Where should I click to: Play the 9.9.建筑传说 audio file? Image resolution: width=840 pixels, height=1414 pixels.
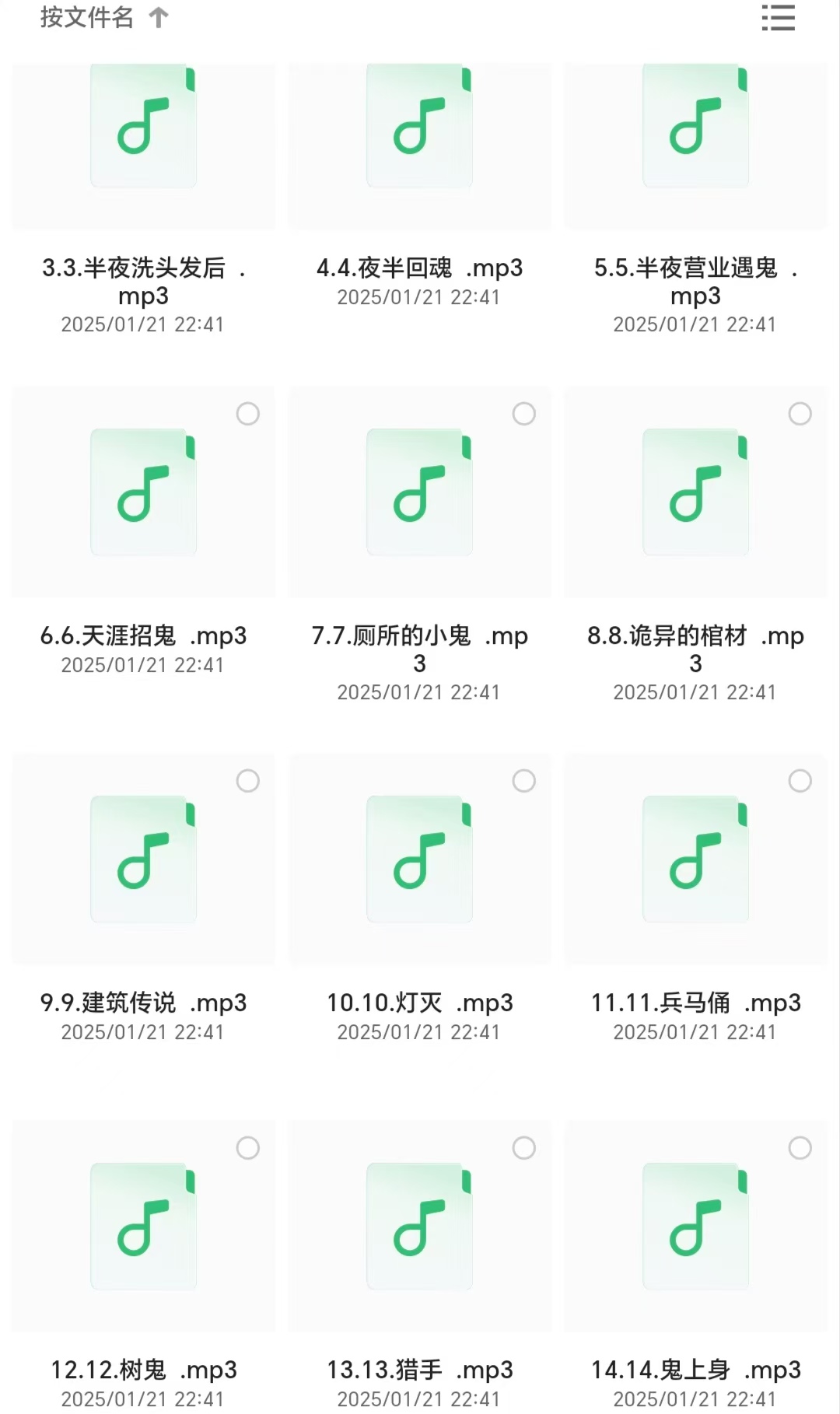coord(143,859)
